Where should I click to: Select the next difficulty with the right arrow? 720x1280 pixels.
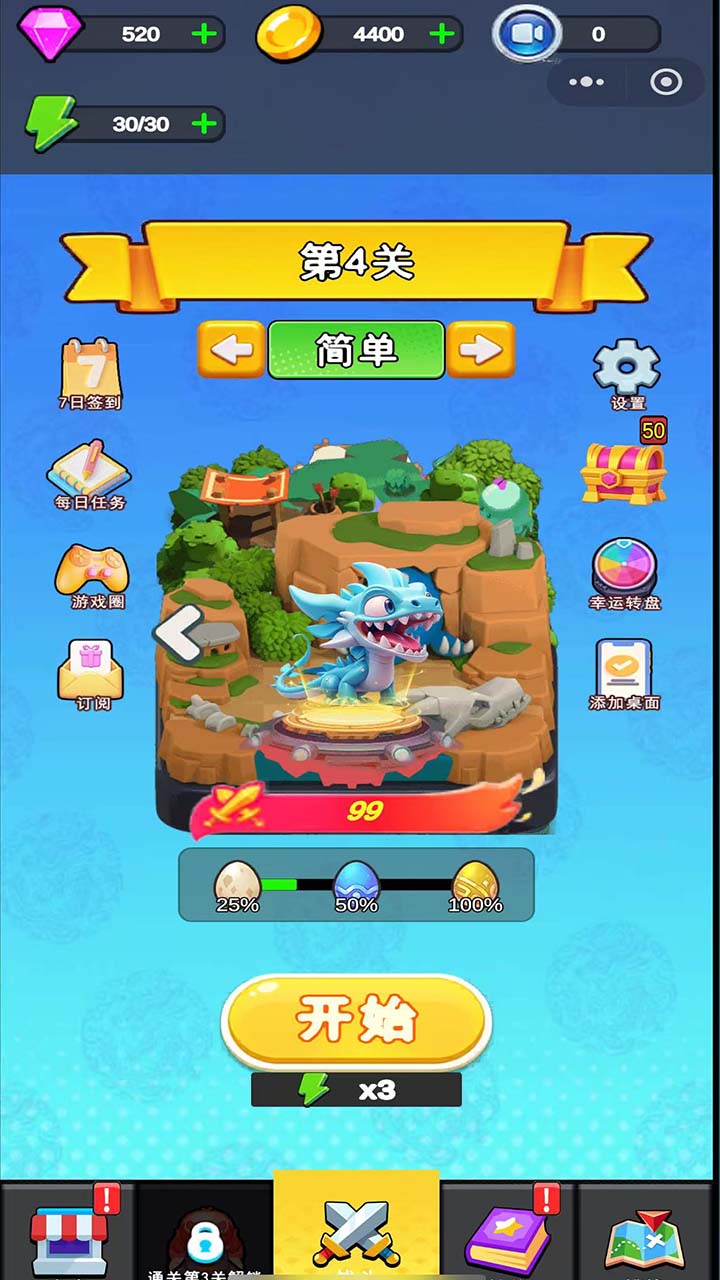(481, 349)
